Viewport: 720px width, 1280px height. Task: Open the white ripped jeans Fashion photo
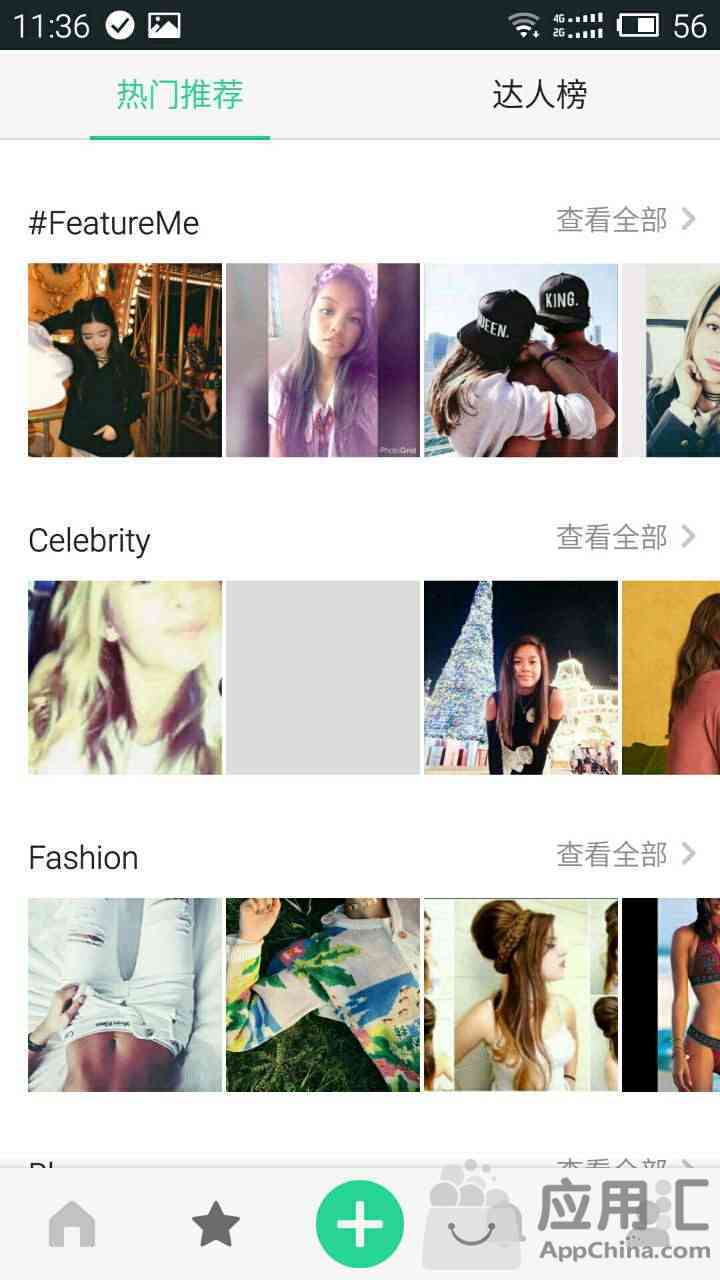[125, 994]
